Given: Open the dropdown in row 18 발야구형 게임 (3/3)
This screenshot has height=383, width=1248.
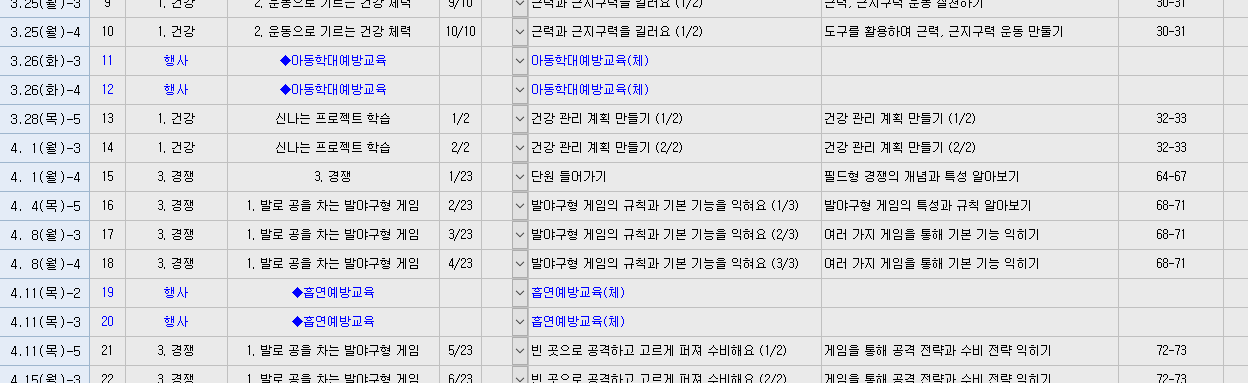Looking at the screenshot, I should tap(519, 264).
